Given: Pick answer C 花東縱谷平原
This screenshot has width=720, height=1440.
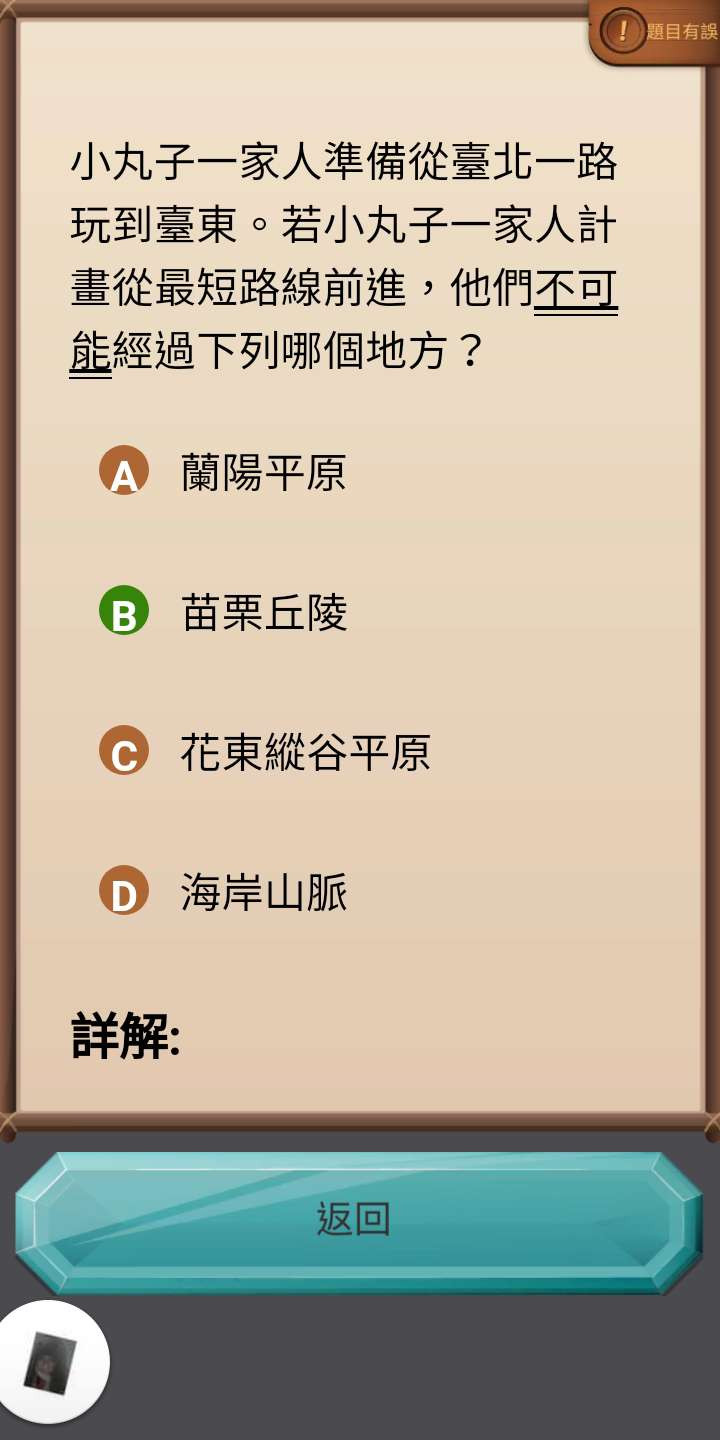Looking at the screenshot, I should 304,752.
